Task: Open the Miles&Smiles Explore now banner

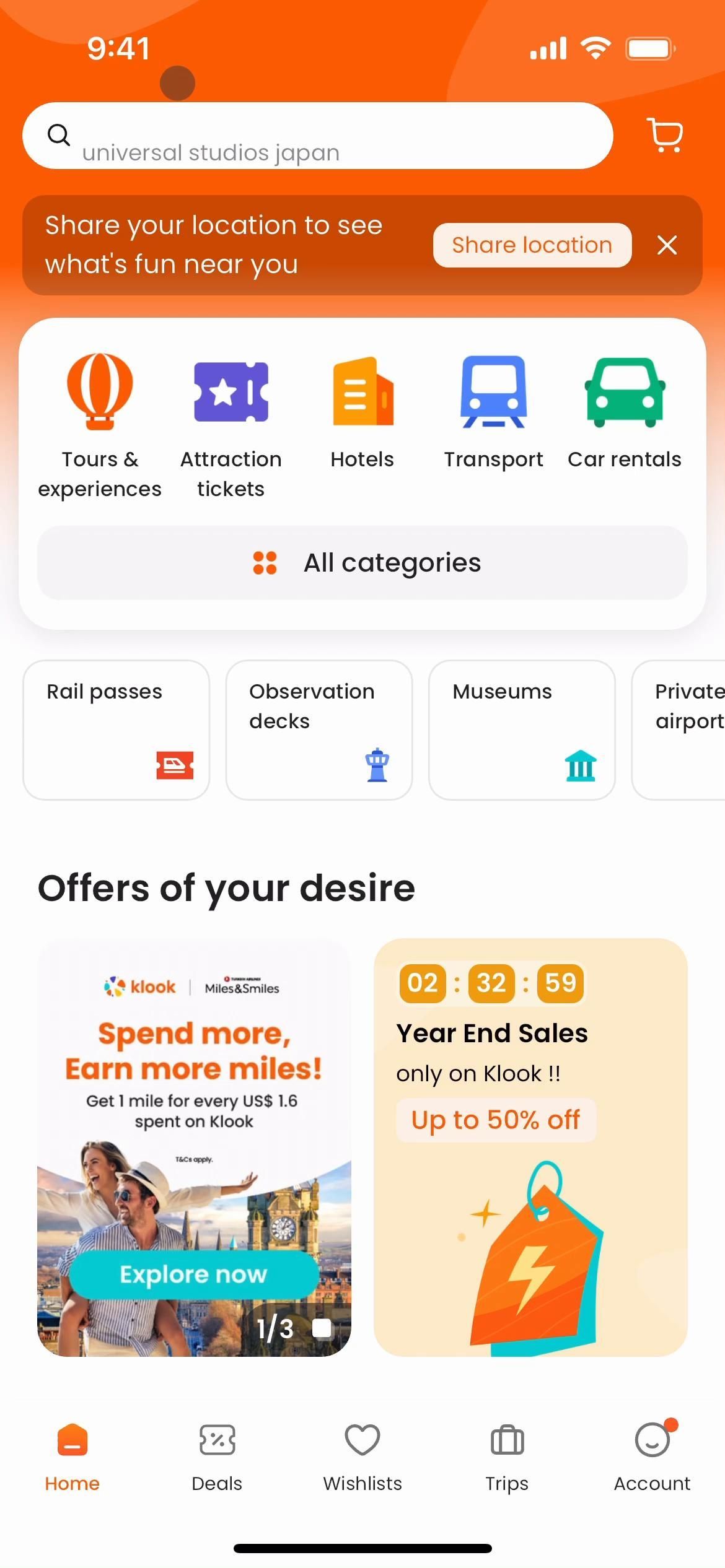Action: point(194,1274)
